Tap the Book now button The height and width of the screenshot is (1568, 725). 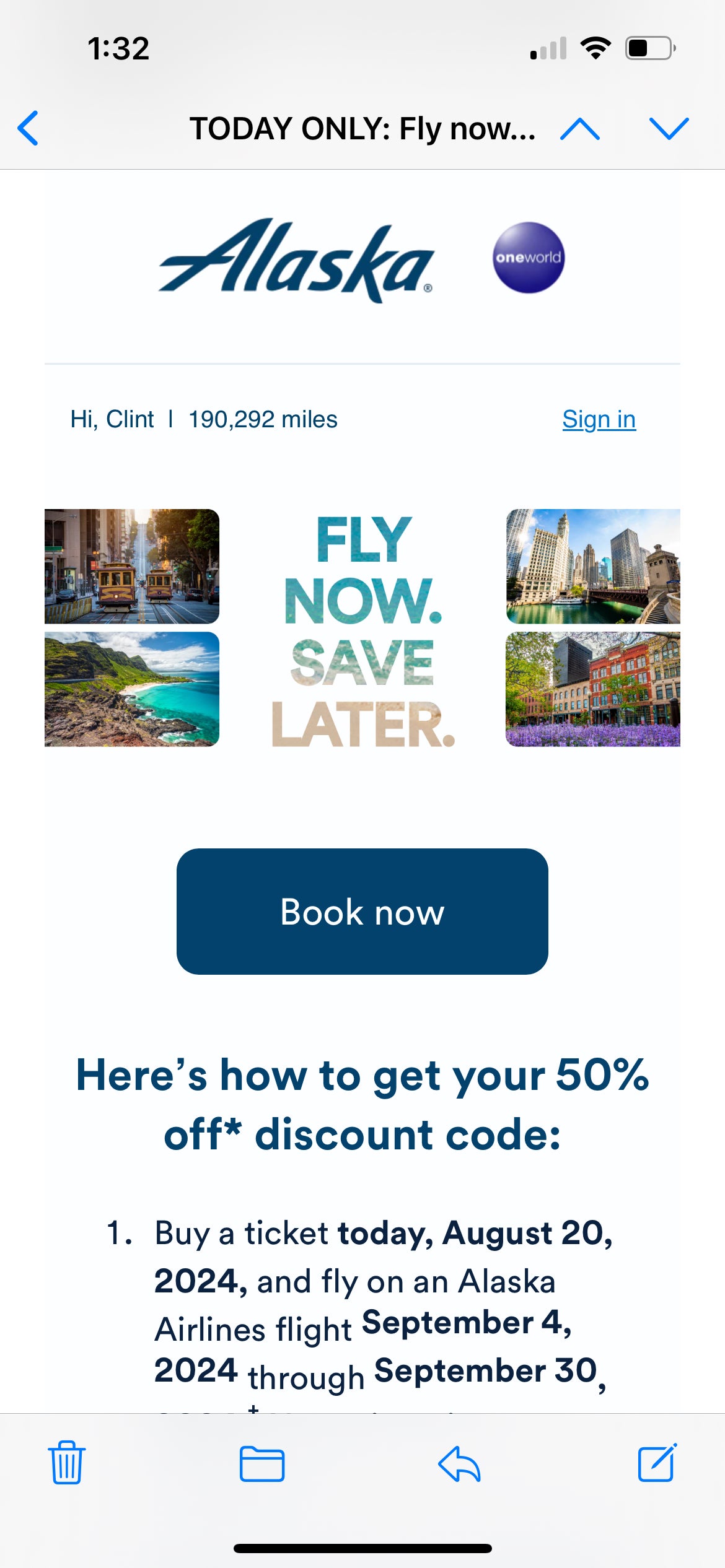[362, 911]
